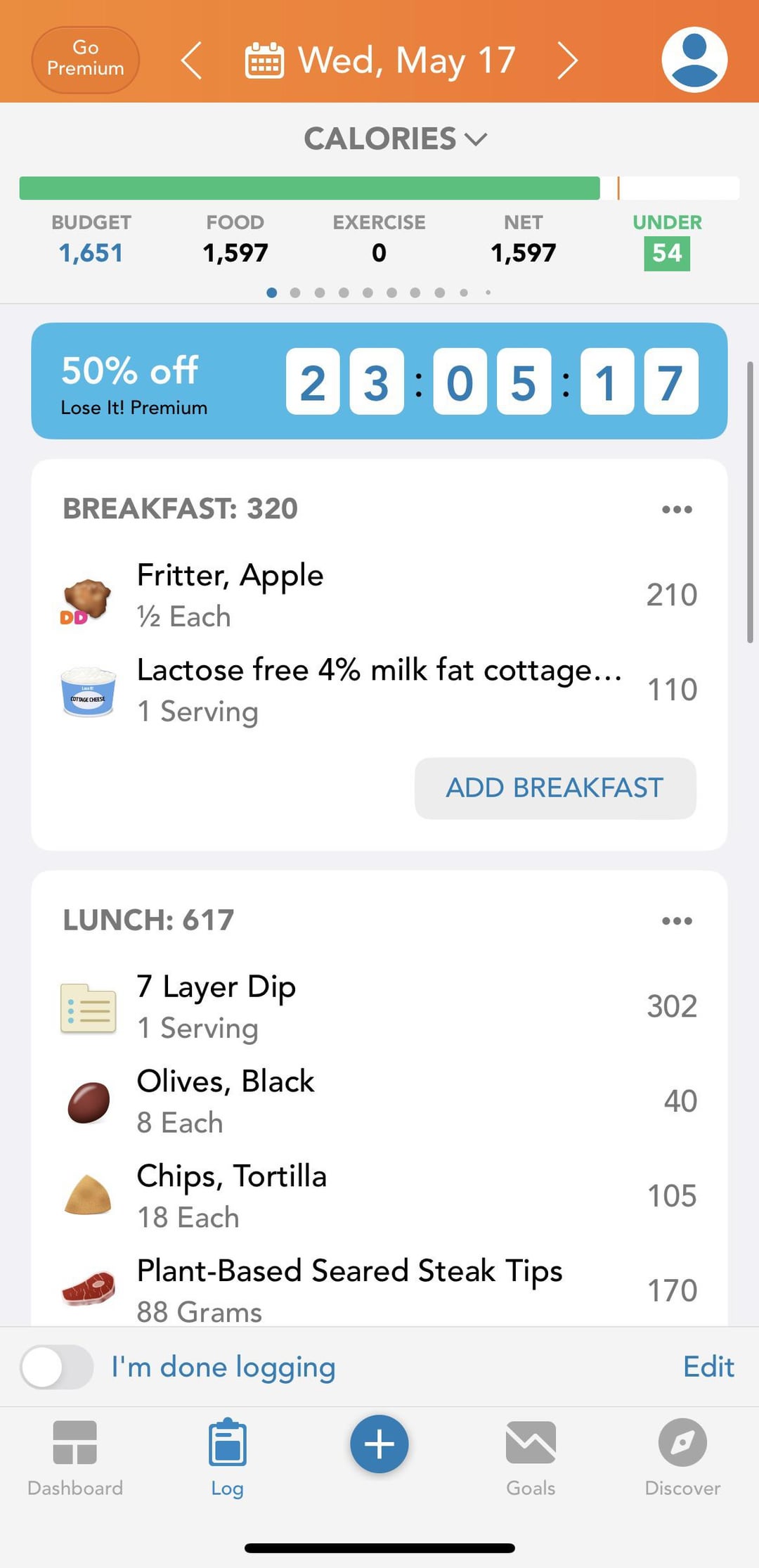
Task: Expand the CALORIES dropdown
Action: pos(395,139)
